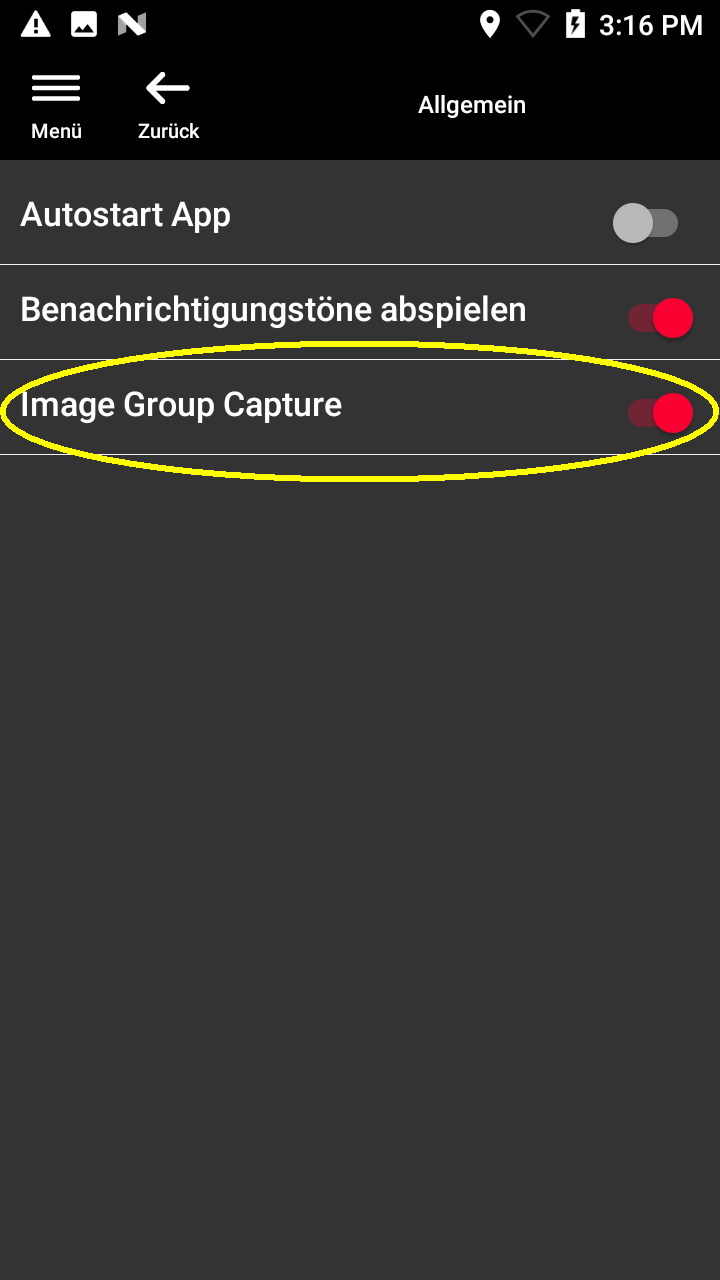720x1280 pixels.
Task: Tap the location pin icon
Action: pyautogui.click(x=489, y=24)
